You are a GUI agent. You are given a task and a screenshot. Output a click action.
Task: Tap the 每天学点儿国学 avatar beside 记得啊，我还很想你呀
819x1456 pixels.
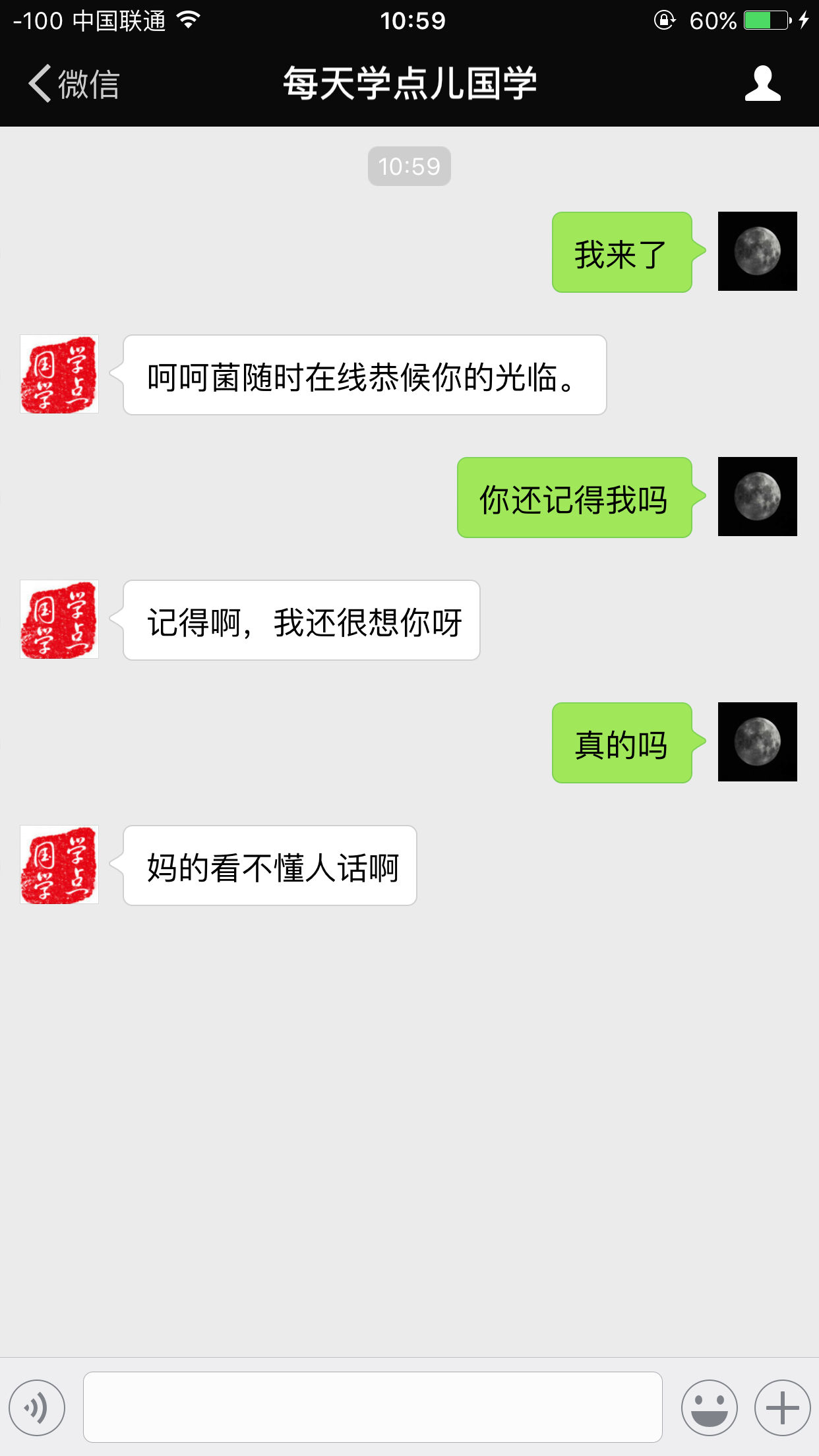coord(59,619)
